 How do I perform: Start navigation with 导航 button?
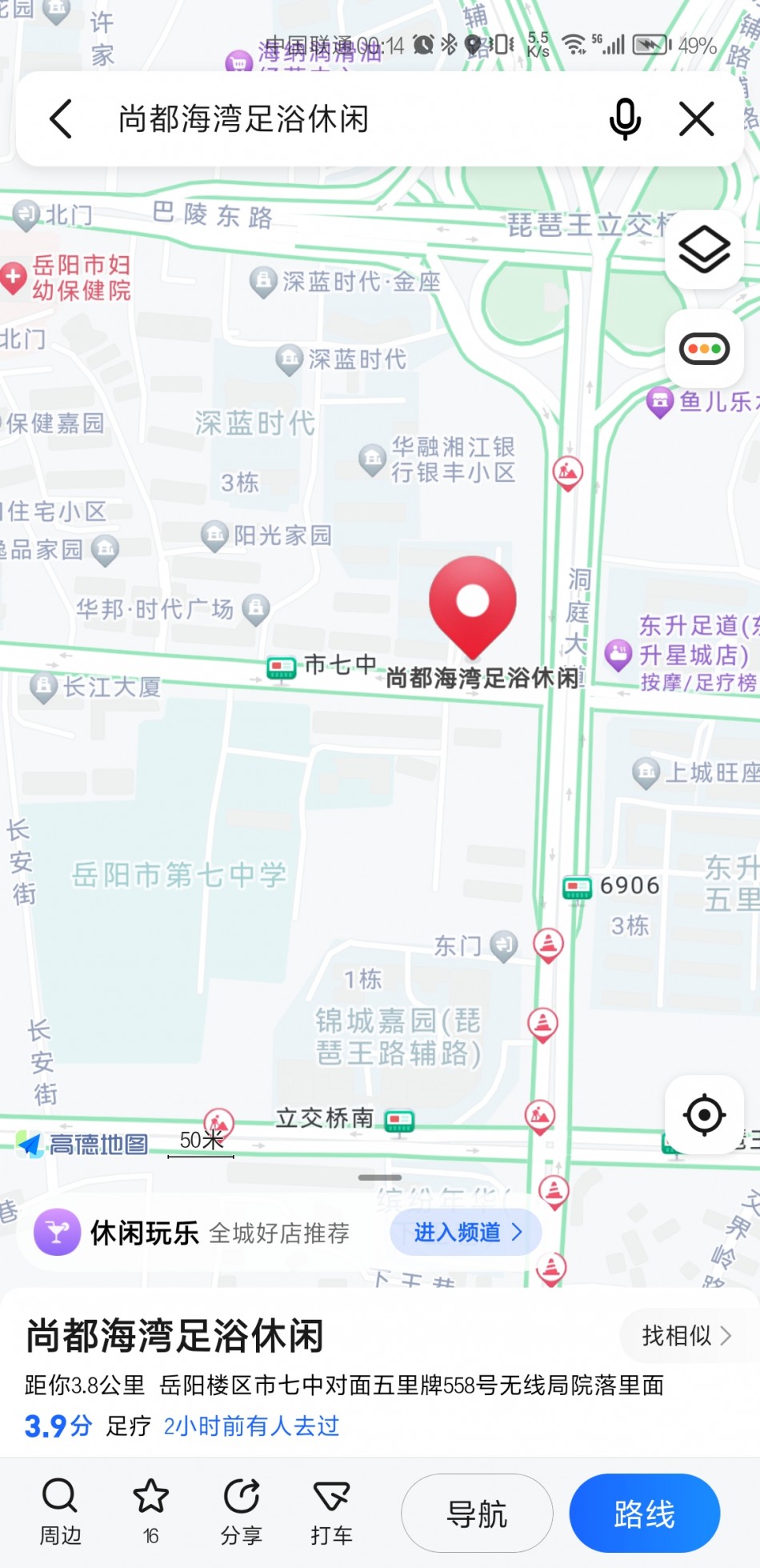click(477, 1514)
